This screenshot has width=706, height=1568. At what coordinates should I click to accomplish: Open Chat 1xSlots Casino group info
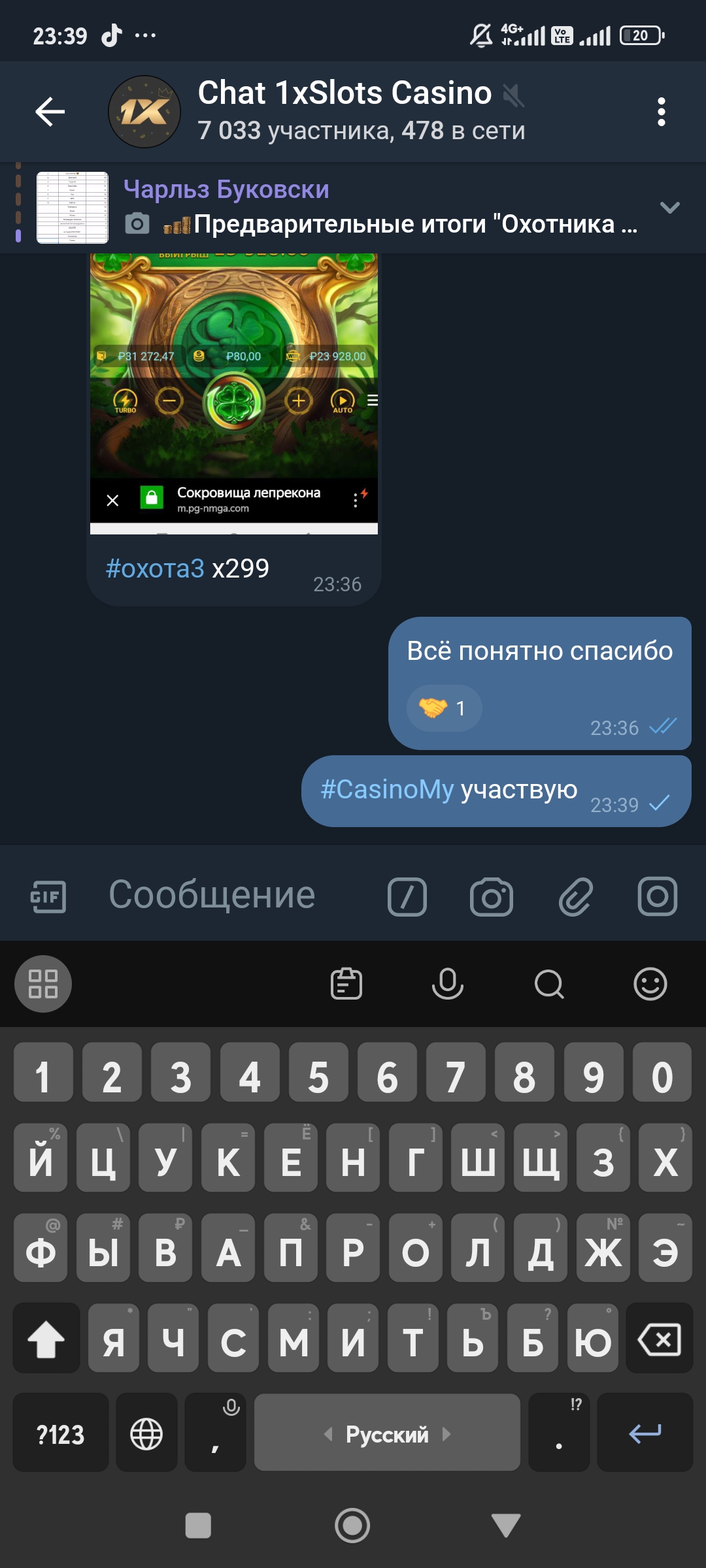point(360,112)
